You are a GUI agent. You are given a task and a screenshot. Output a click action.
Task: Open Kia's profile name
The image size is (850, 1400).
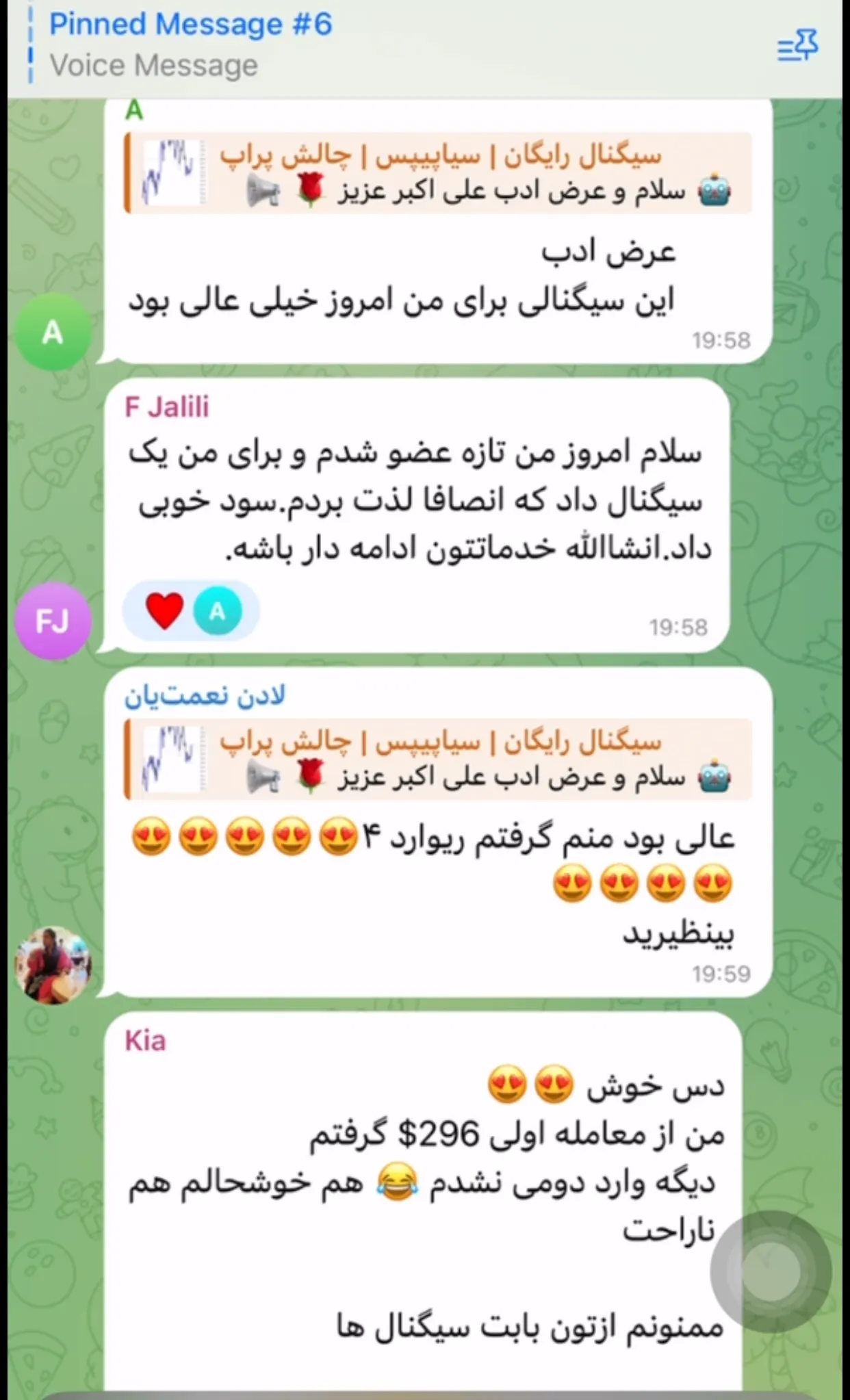pos(145,1041)
